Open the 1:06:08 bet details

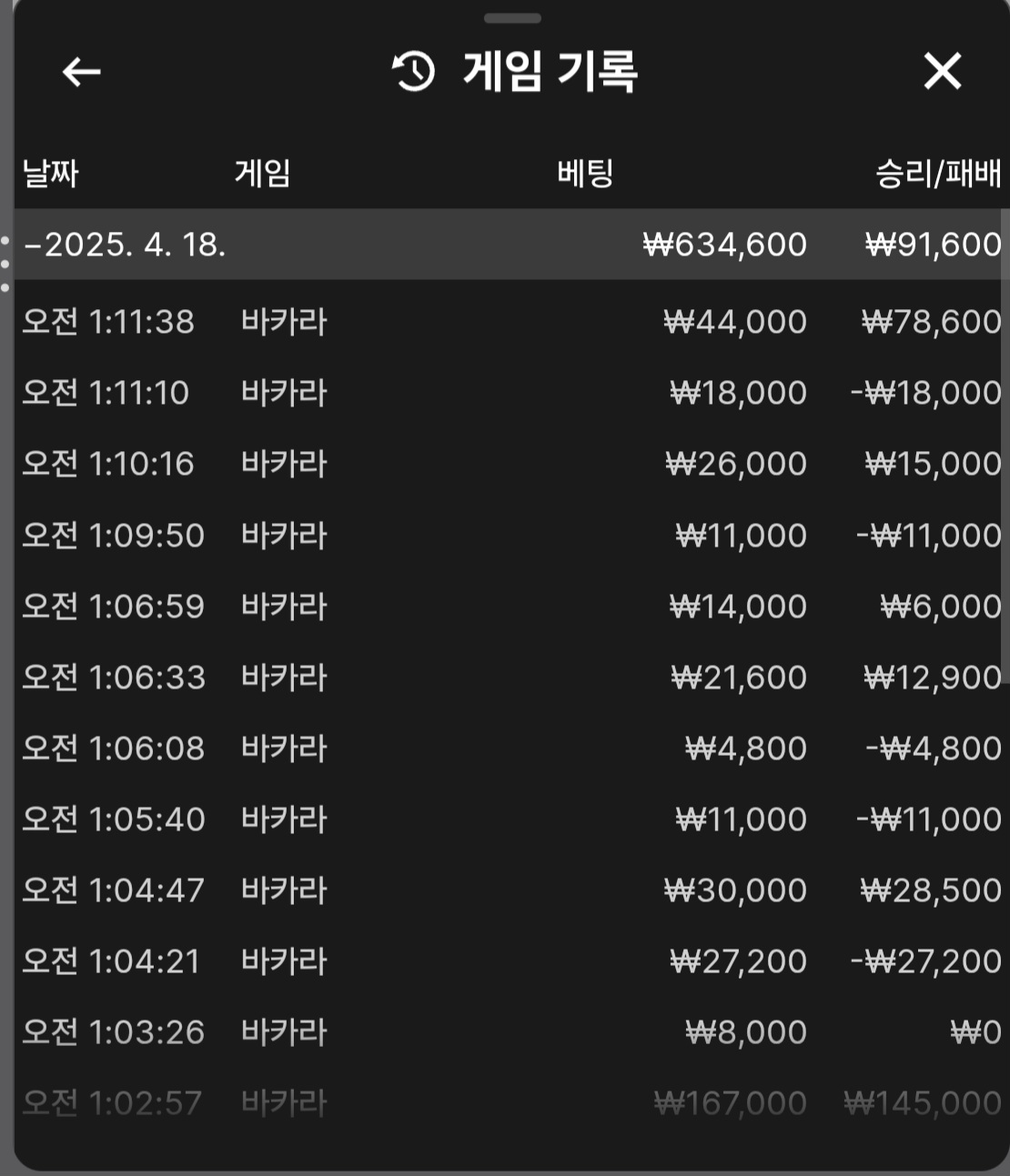(x=510, y=748)
